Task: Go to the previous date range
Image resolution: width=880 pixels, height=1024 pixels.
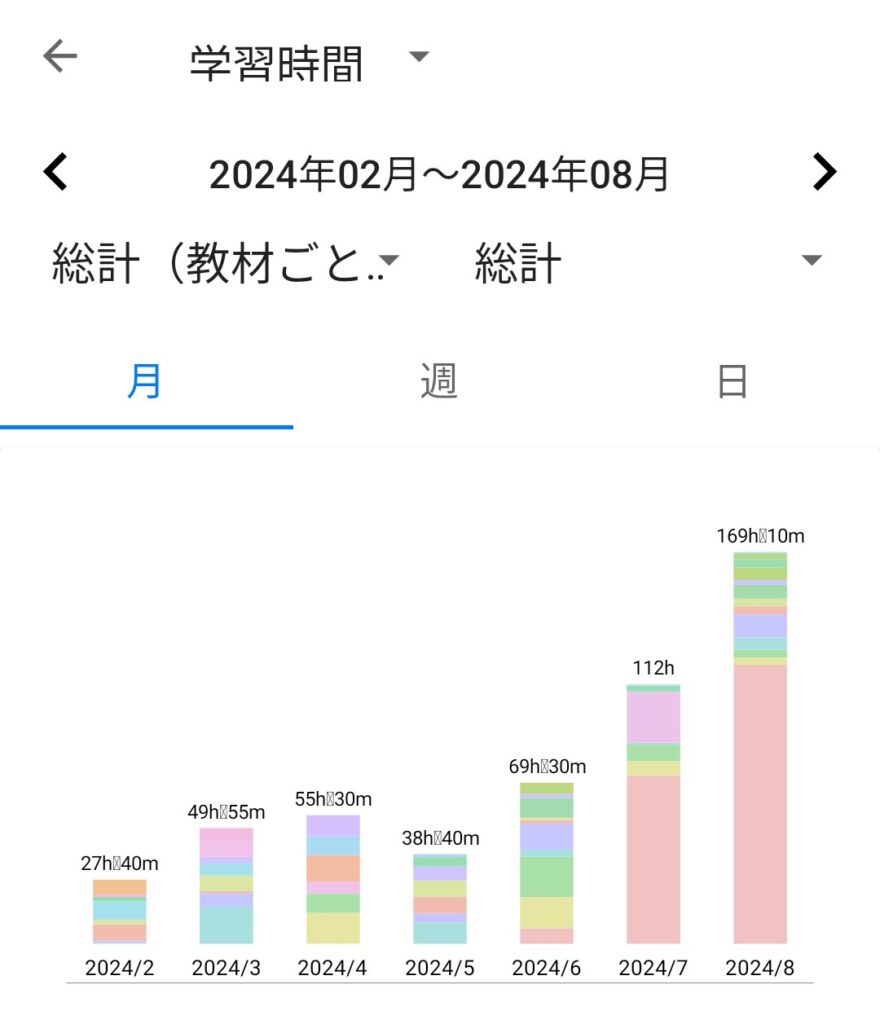Action: pos(56,172)
